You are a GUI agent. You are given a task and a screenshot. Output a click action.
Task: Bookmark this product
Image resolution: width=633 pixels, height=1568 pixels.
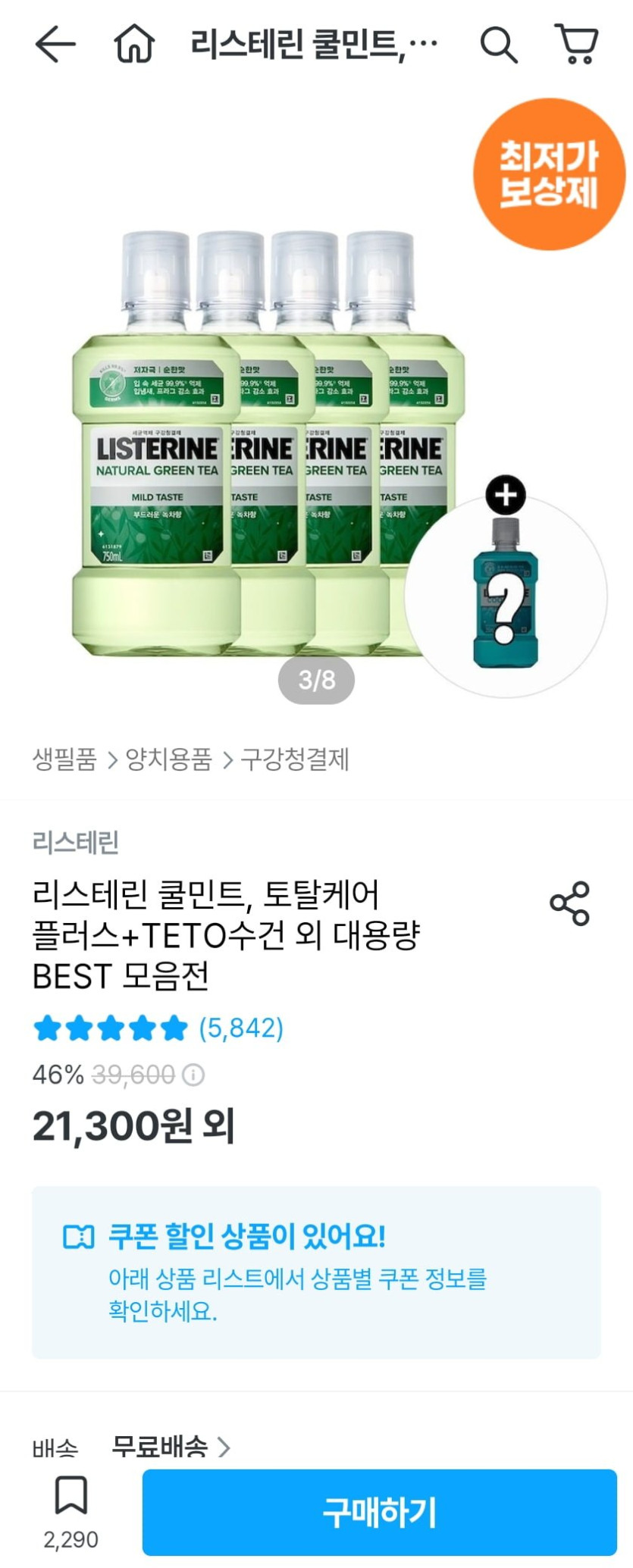coord(71,1494)
